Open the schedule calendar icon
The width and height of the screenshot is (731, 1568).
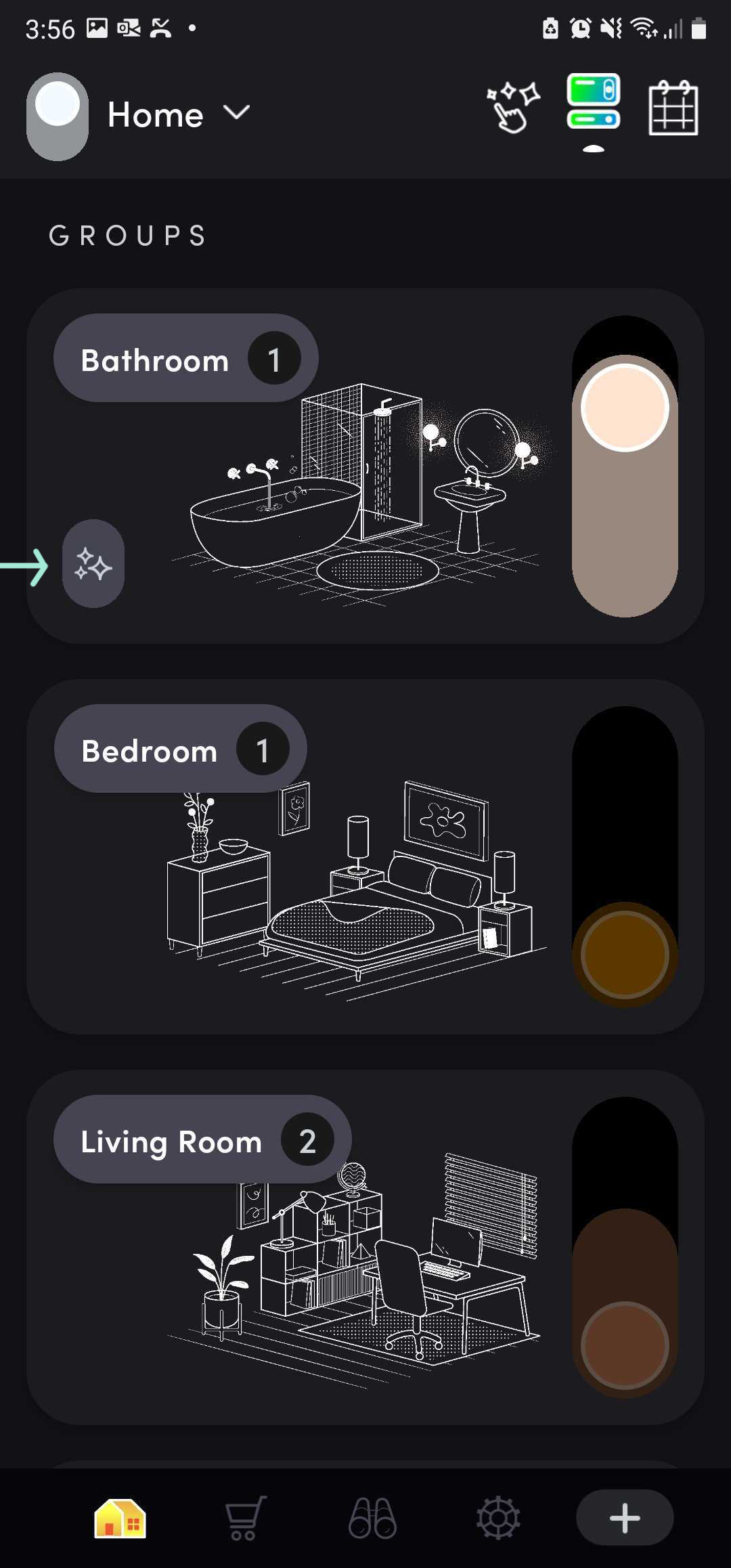(x=673, y=108)
